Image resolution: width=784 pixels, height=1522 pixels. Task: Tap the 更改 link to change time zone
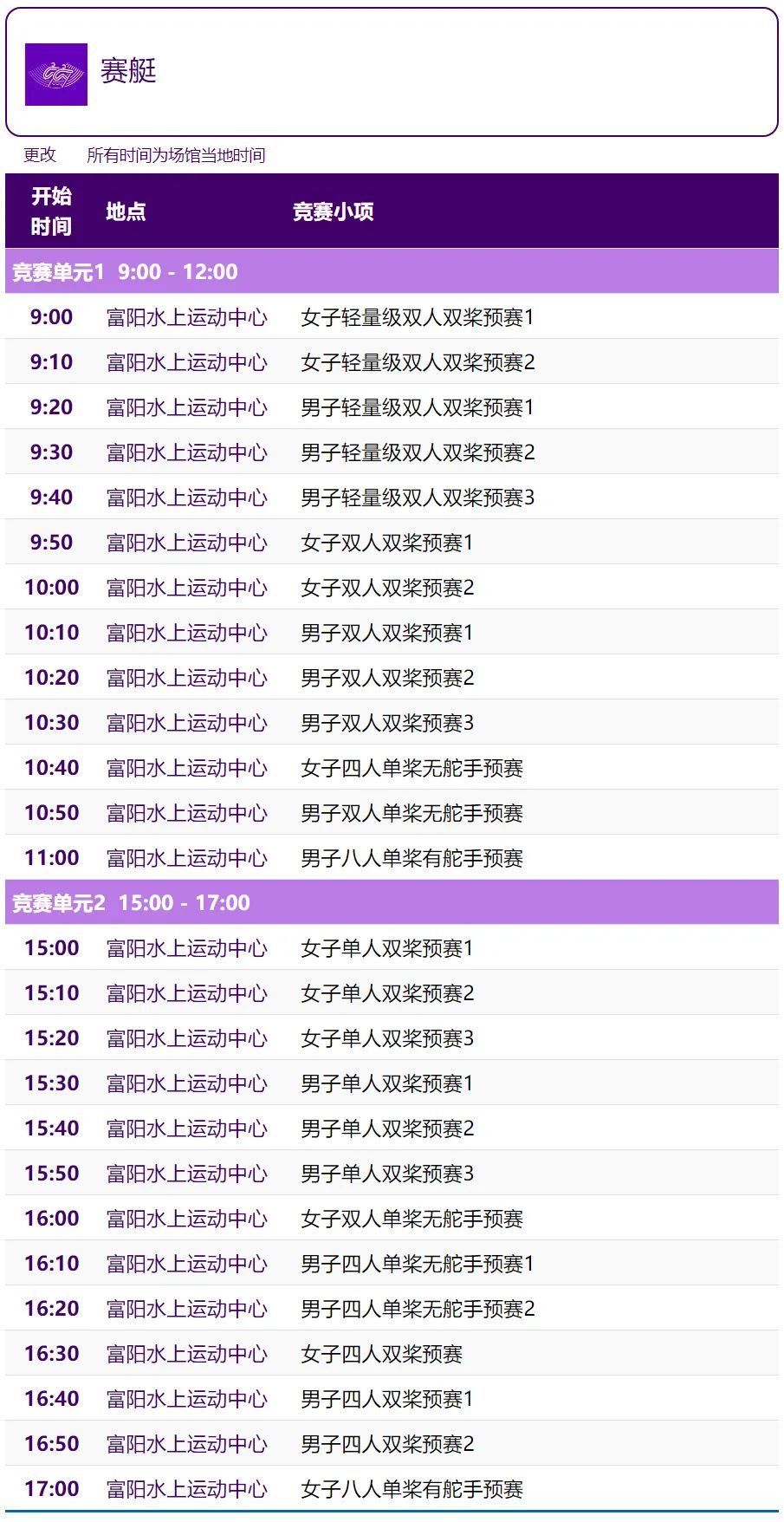[x=40, y=155]
